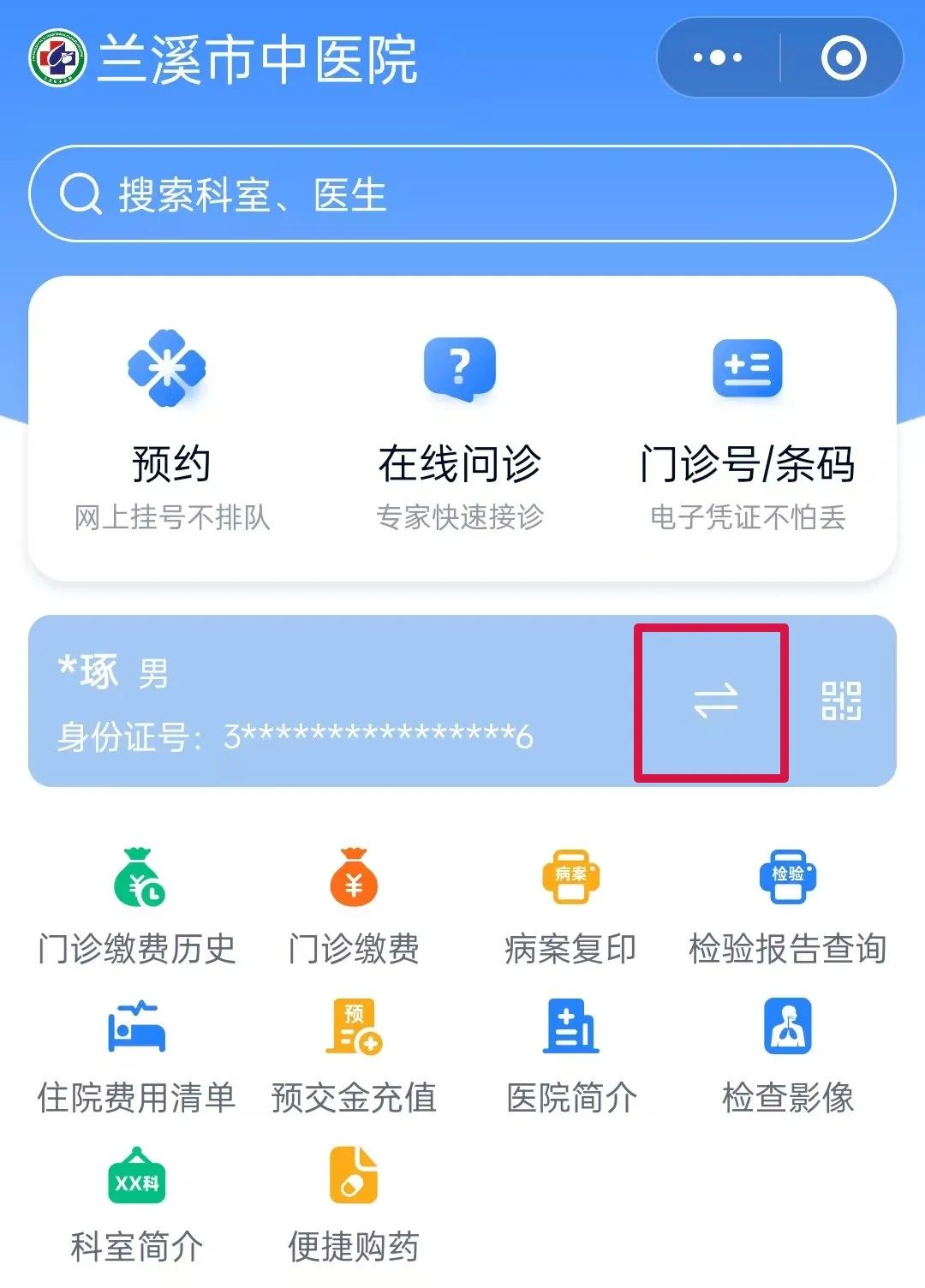Tap the search box for departments and doctors
The image size is (925, 1288).
(462, 194)
